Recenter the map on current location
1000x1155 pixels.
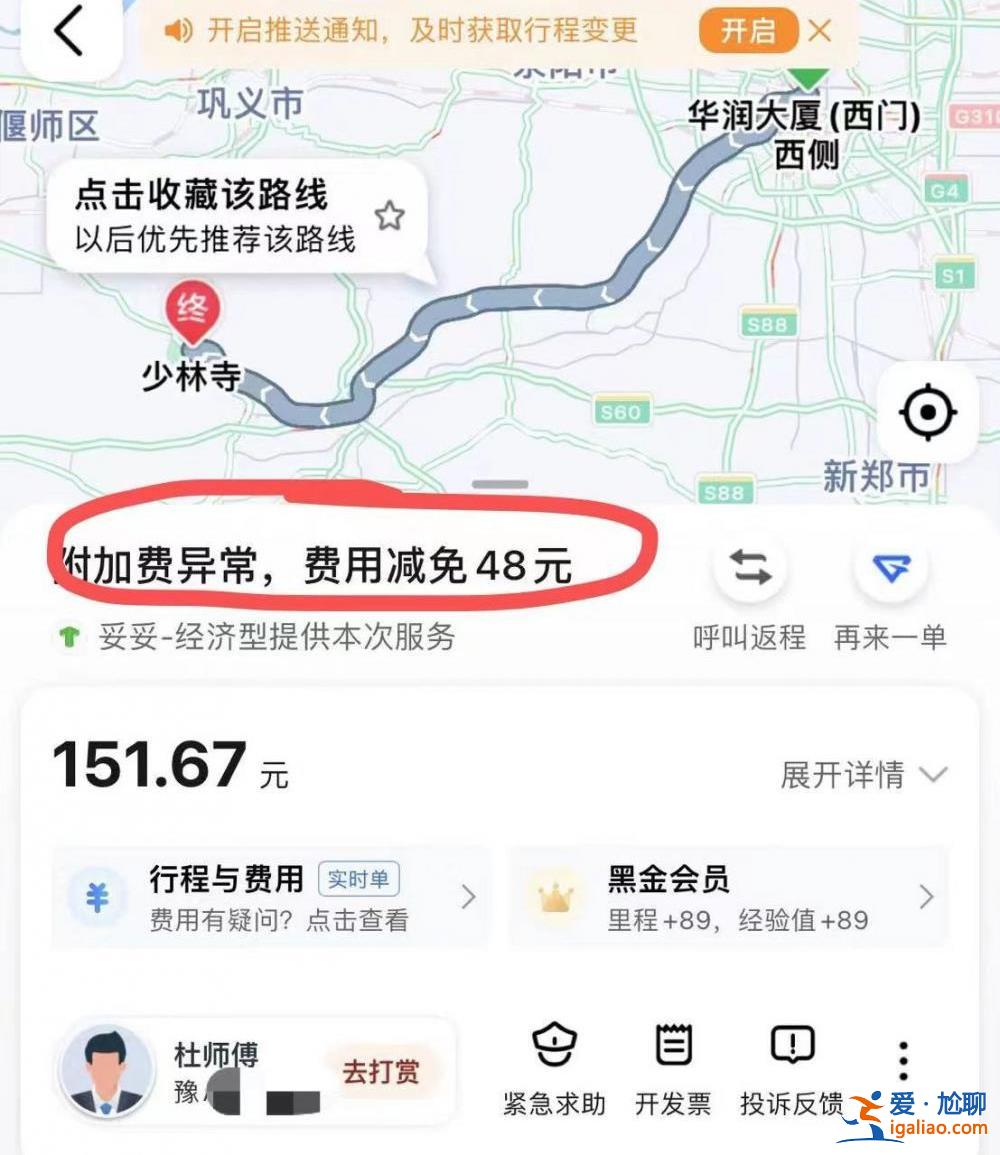(x=928, y=412)
